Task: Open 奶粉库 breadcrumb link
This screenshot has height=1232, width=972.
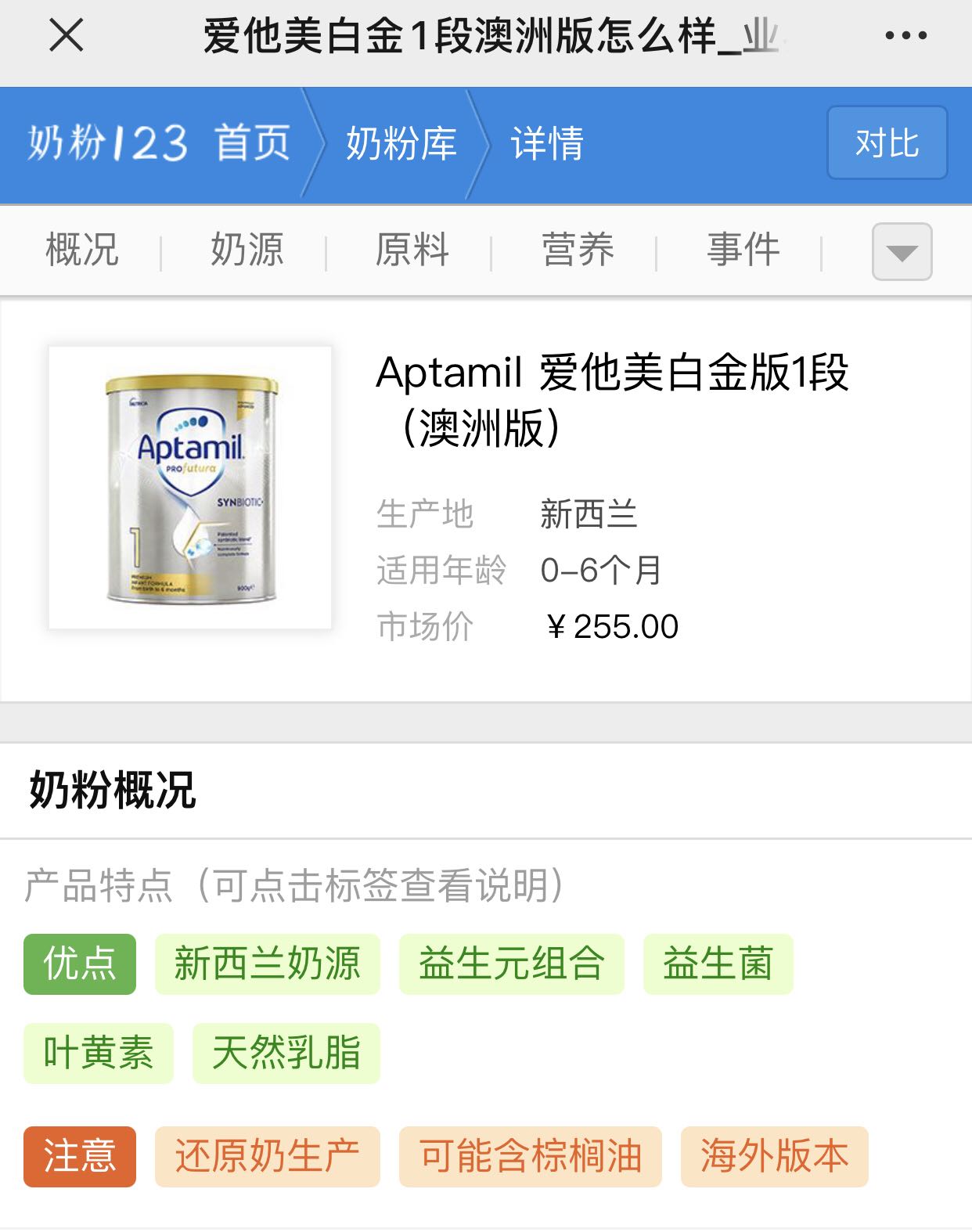Action: [401, 144]
